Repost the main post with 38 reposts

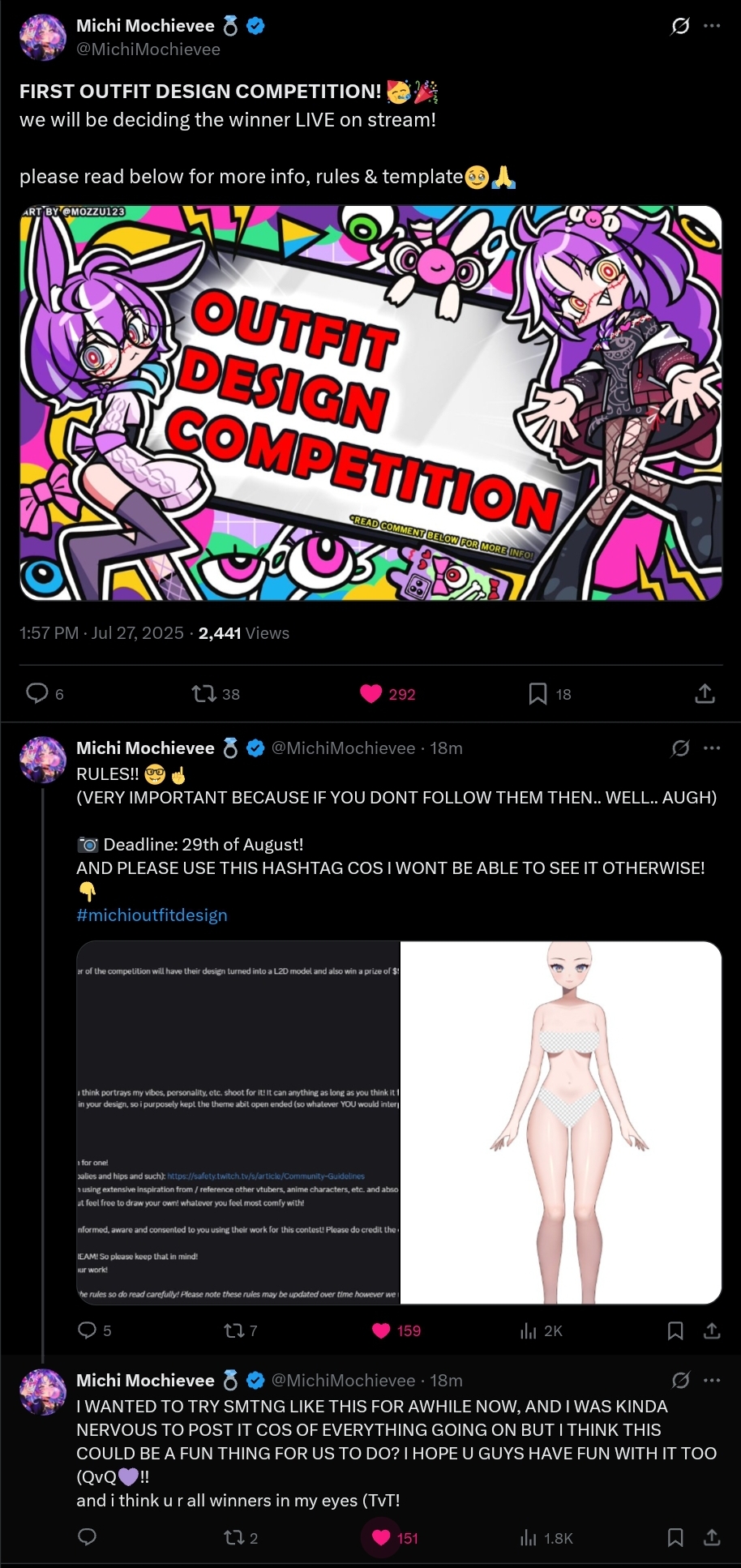[x=203, y=693]
